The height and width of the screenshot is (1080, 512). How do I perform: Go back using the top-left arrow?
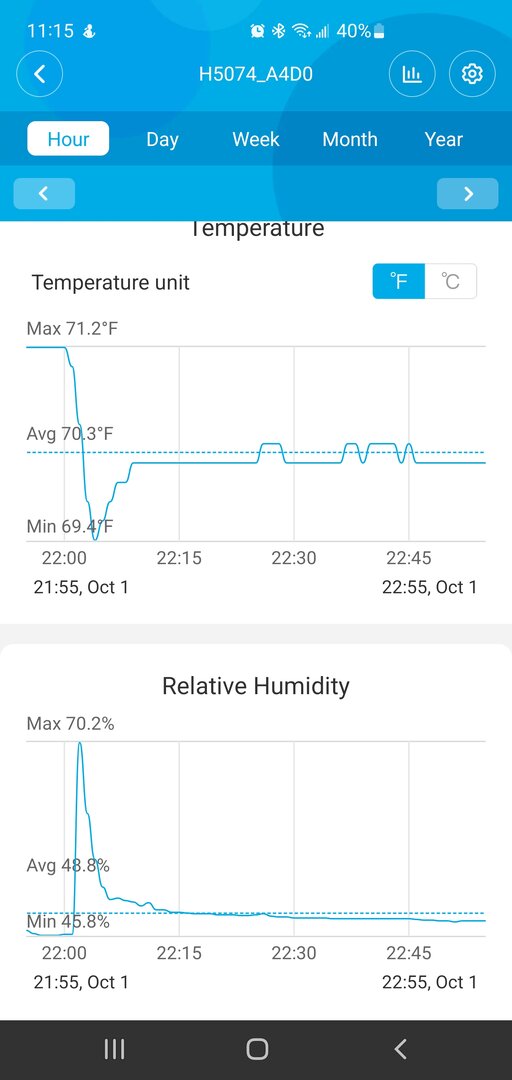pos(40,74)
